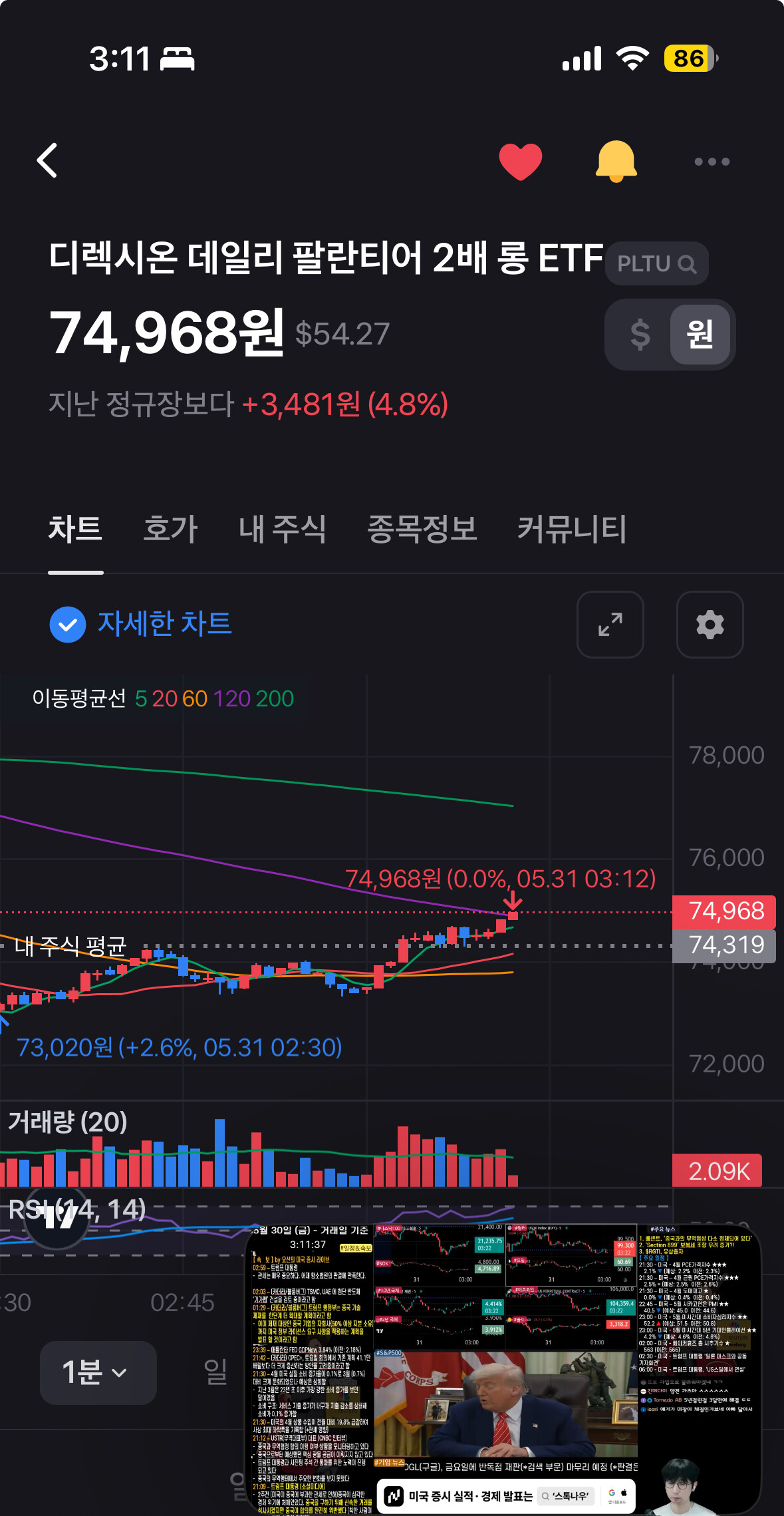784x1516 pixels.
Task: Expand the chart to fullscreen
Action: (x=610, y=625)
